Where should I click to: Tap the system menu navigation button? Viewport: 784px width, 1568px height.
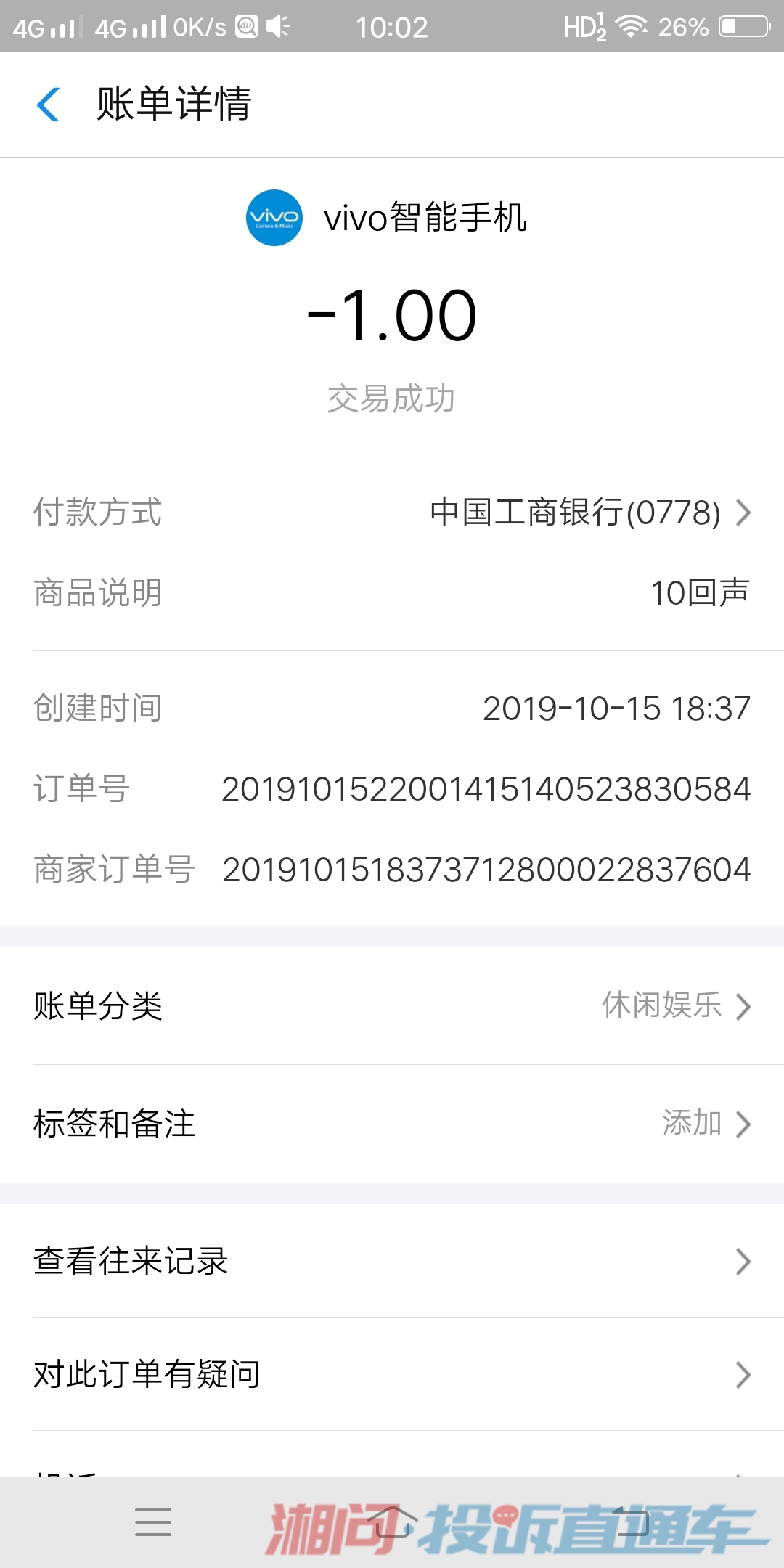(153, 1522)
